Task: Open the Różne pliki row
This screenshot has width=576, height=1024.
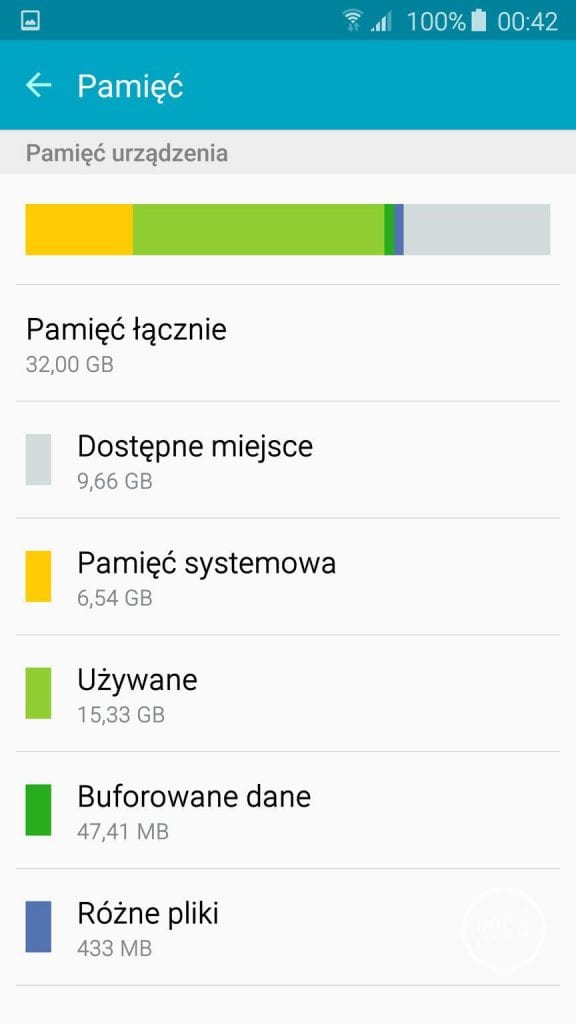Action: pyautogui.click(x=288, y=927)
